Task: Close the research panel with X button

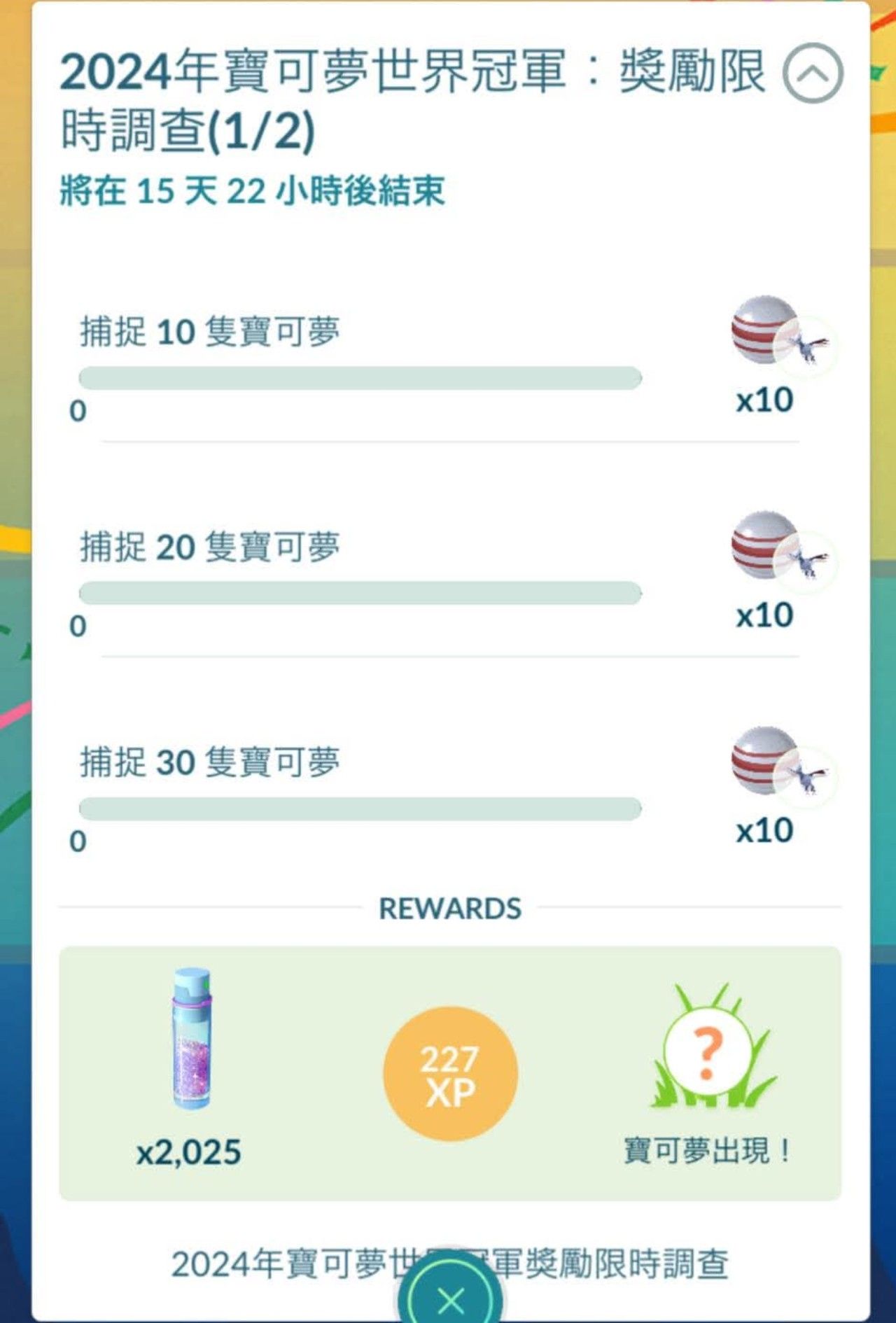Action: 451,1299
